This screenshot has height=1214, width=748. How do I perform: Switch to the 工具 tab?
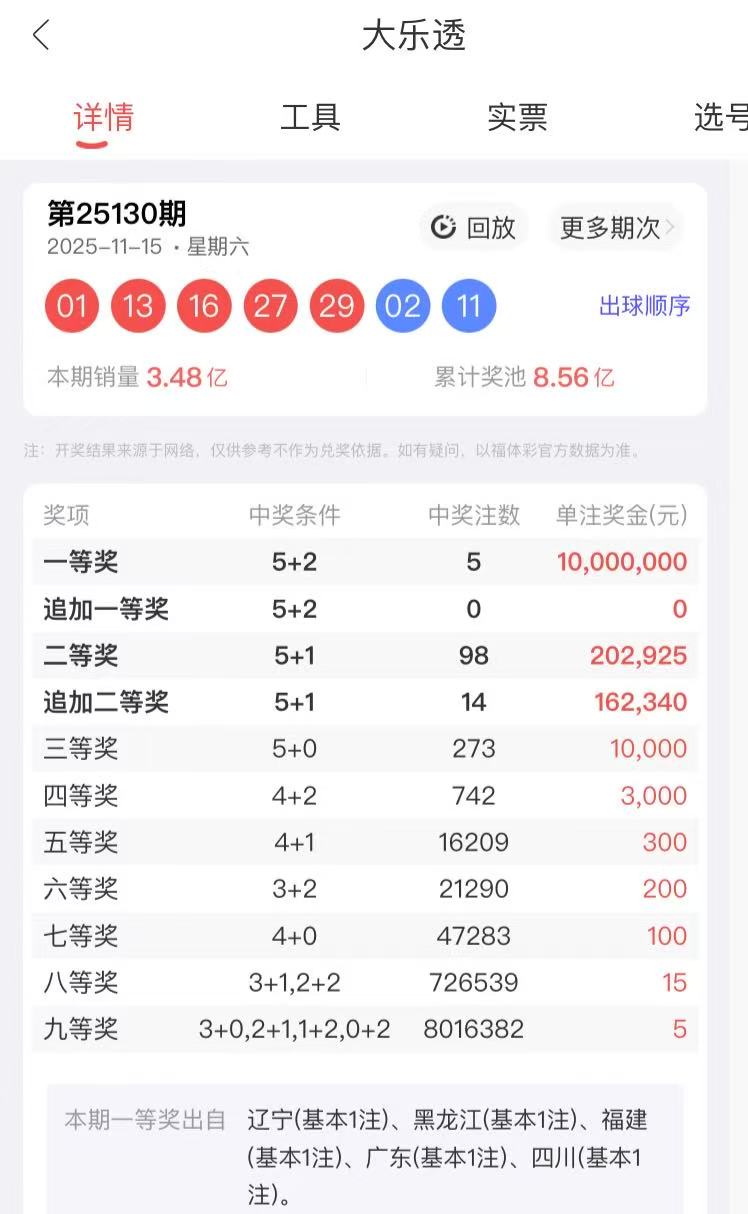(x=310, y=117)
